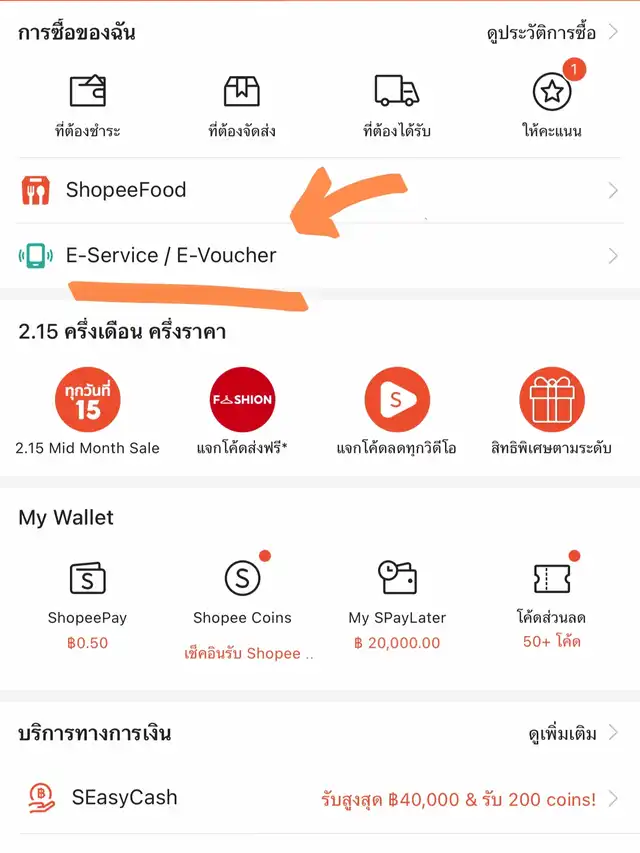Open the SEasyCash row

pos(320,798)
